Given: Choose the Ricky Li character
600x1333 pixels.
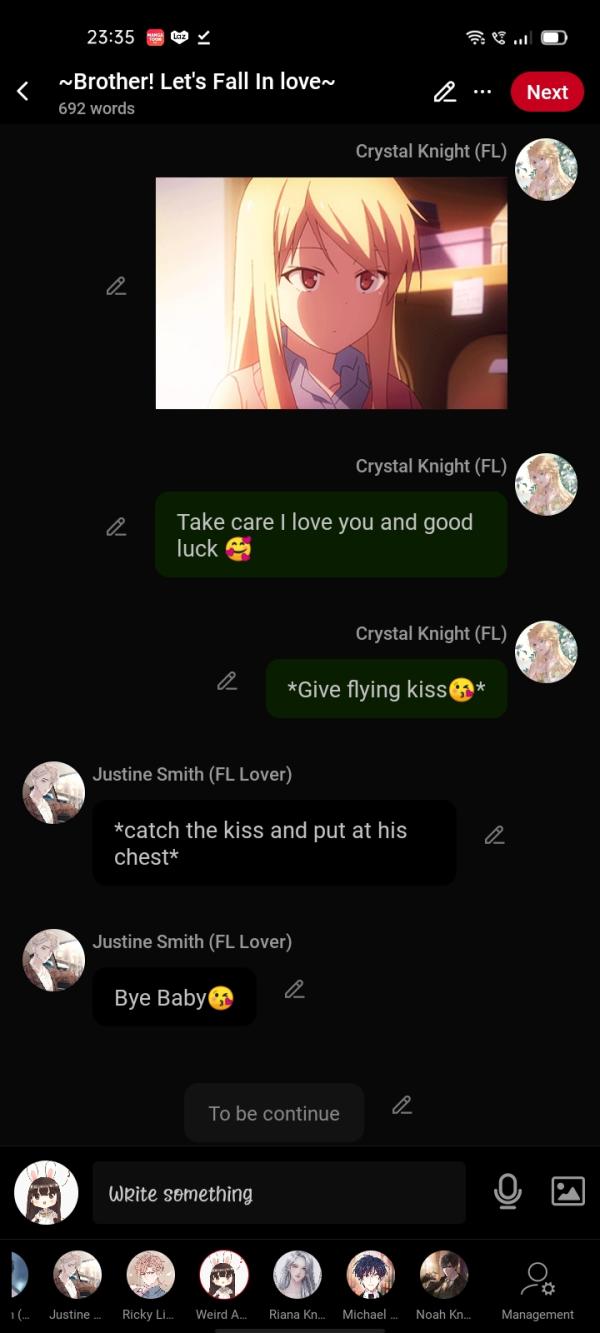Looking at the screenshot, I should tap(150, 1276).
